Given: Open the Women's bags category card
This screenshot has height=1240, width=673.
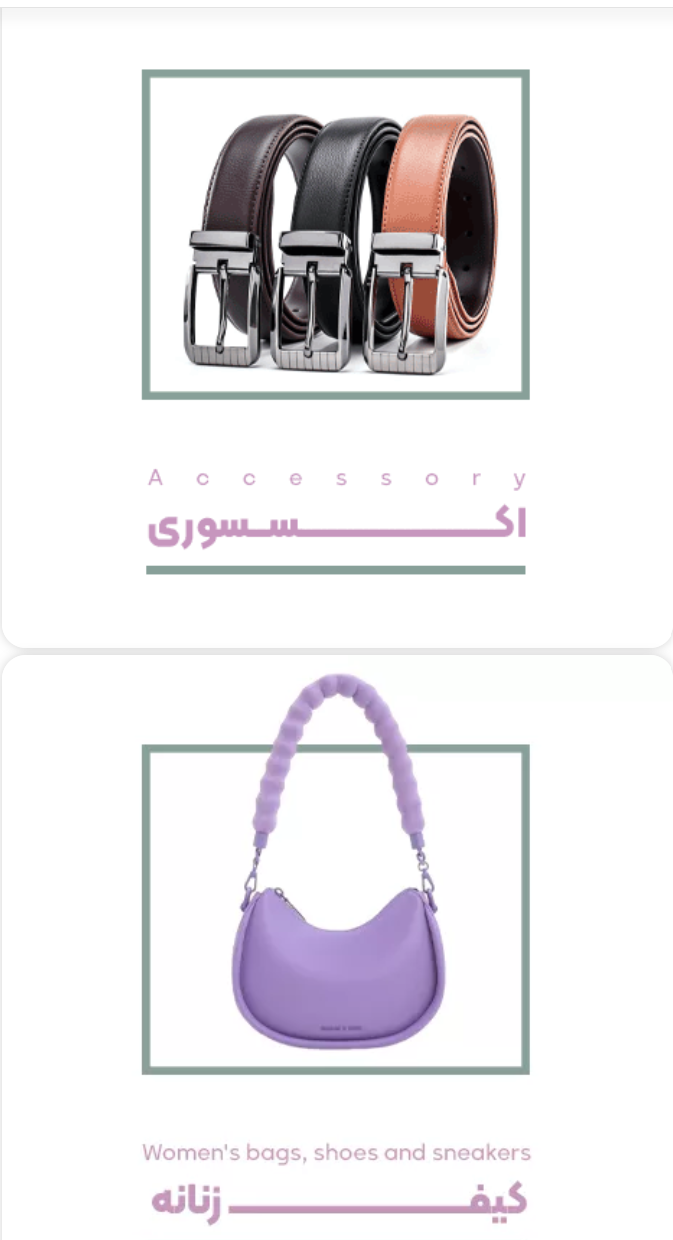Looking at the screenshot, I should (336, 950).
